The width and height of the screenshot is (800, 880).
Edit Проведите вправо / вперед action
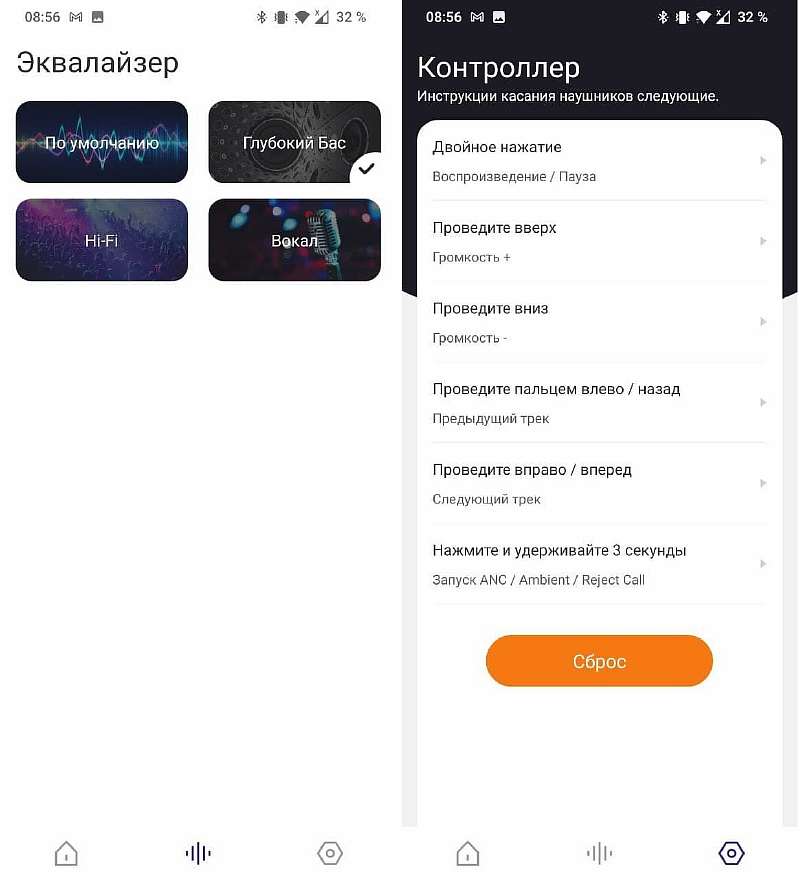[x=598, y=484]
